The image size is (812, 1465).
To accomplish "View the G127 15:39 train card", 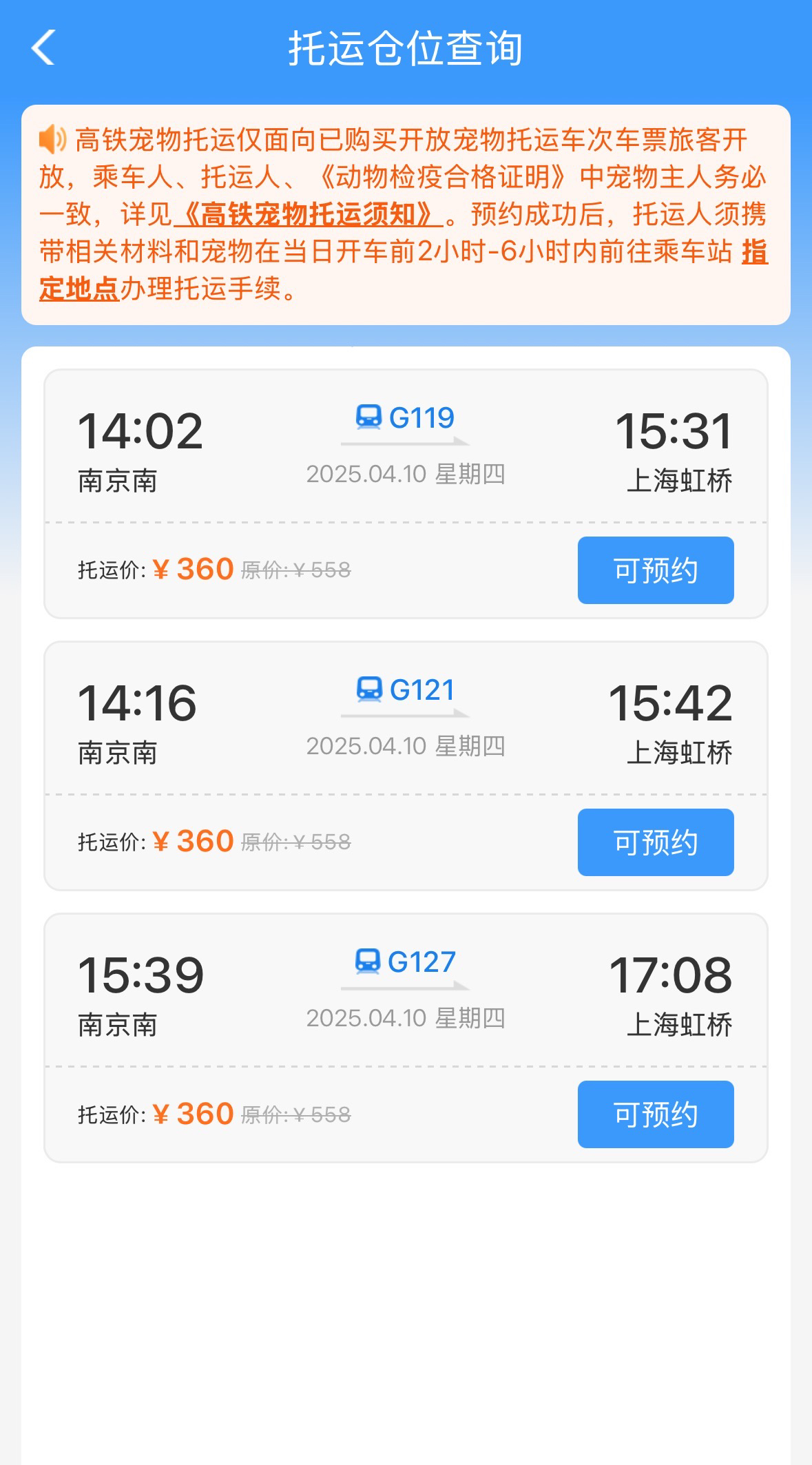I will coord(406,1038).
